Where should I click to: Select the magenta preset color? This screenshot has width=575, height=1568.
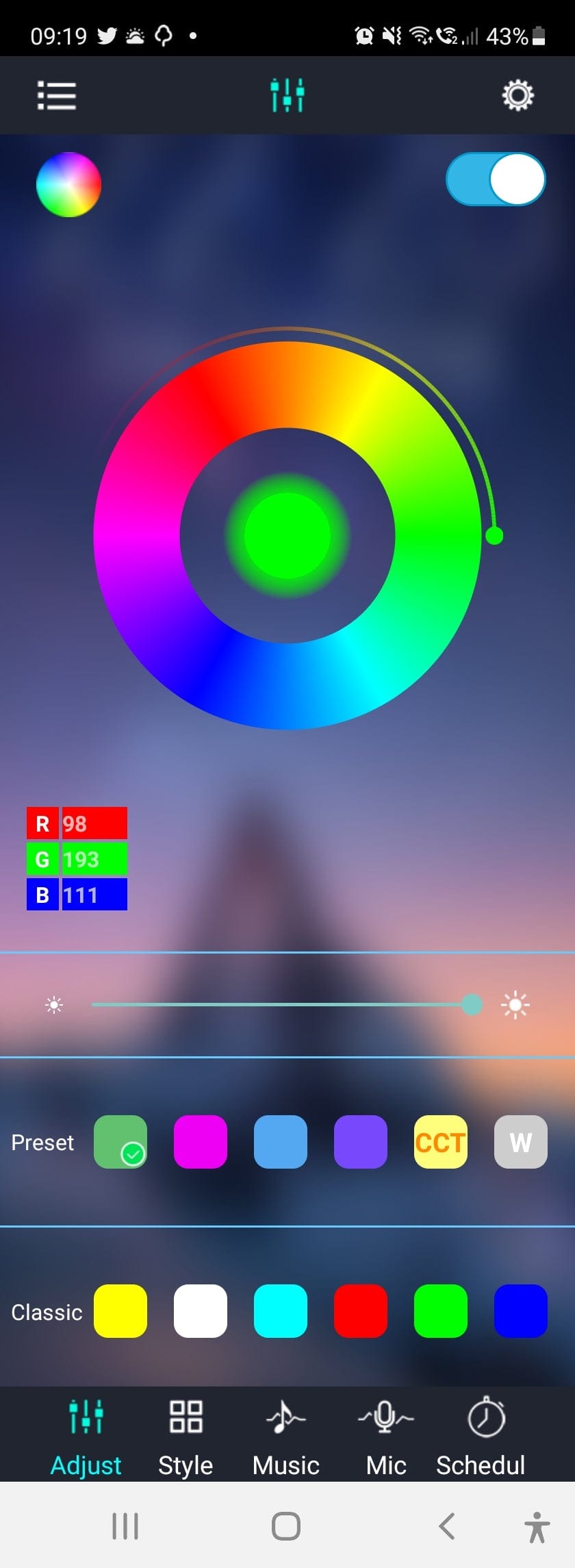(200, 1142)
